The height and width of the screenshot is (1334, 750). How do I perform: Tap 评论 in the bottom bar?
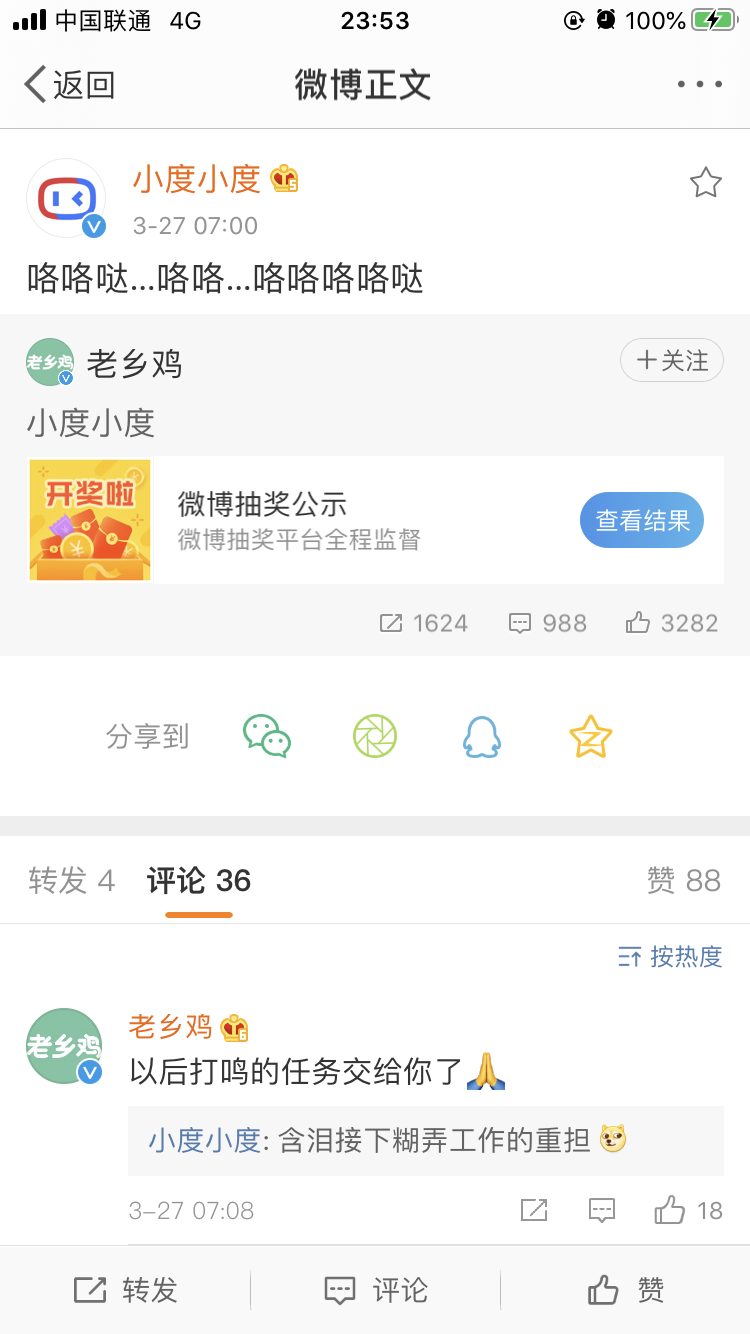coord(376,1290)
